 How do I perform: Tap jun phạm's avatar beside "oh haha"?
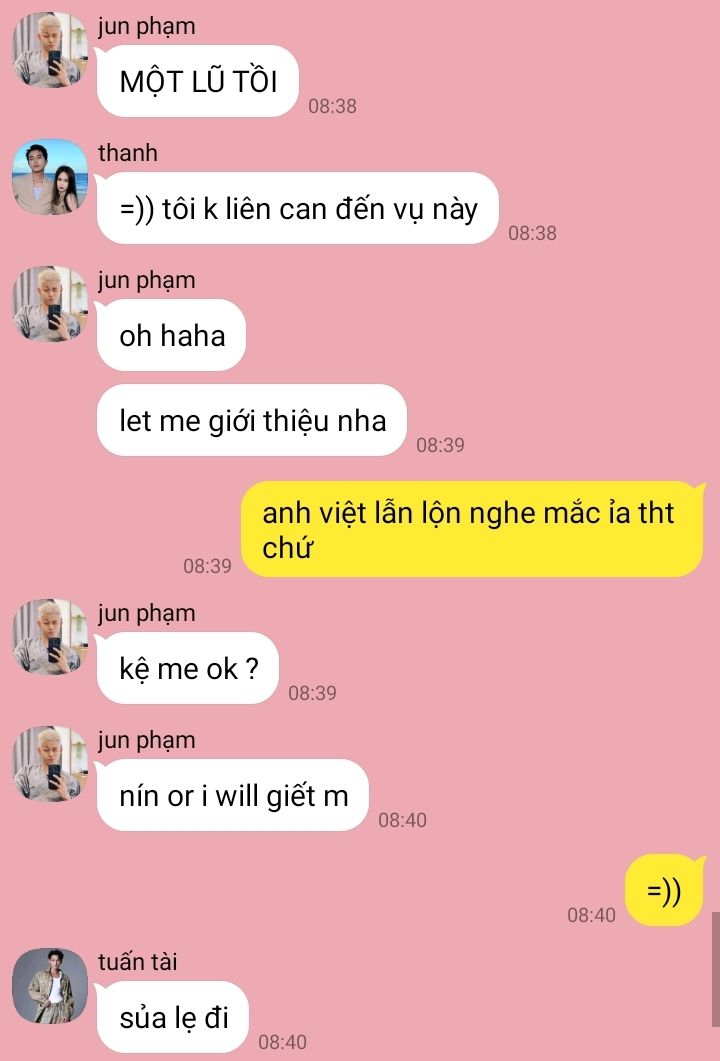click(50, 304)
